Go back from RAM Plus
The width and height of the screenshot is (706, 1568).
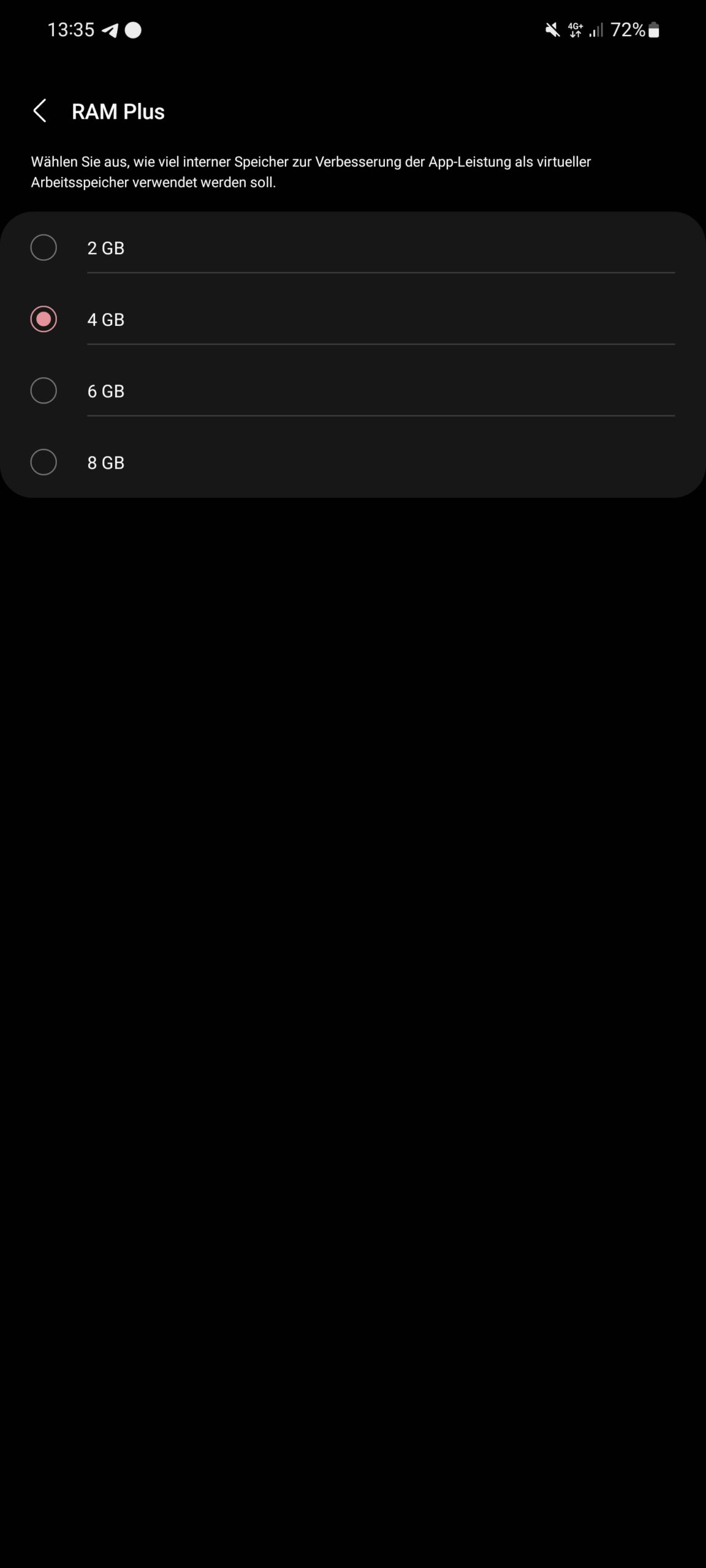click(x=40, y=111)
